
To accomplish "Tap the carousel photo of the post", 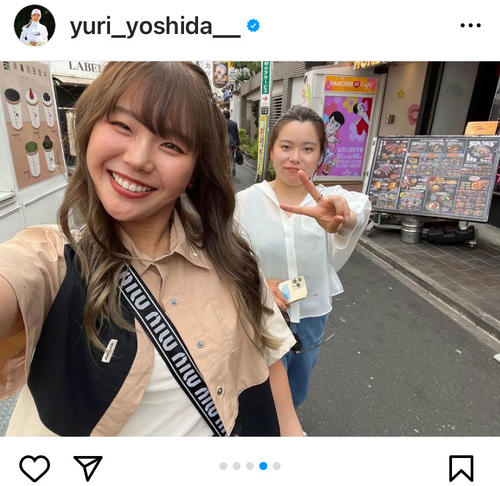I will point(250,249).
